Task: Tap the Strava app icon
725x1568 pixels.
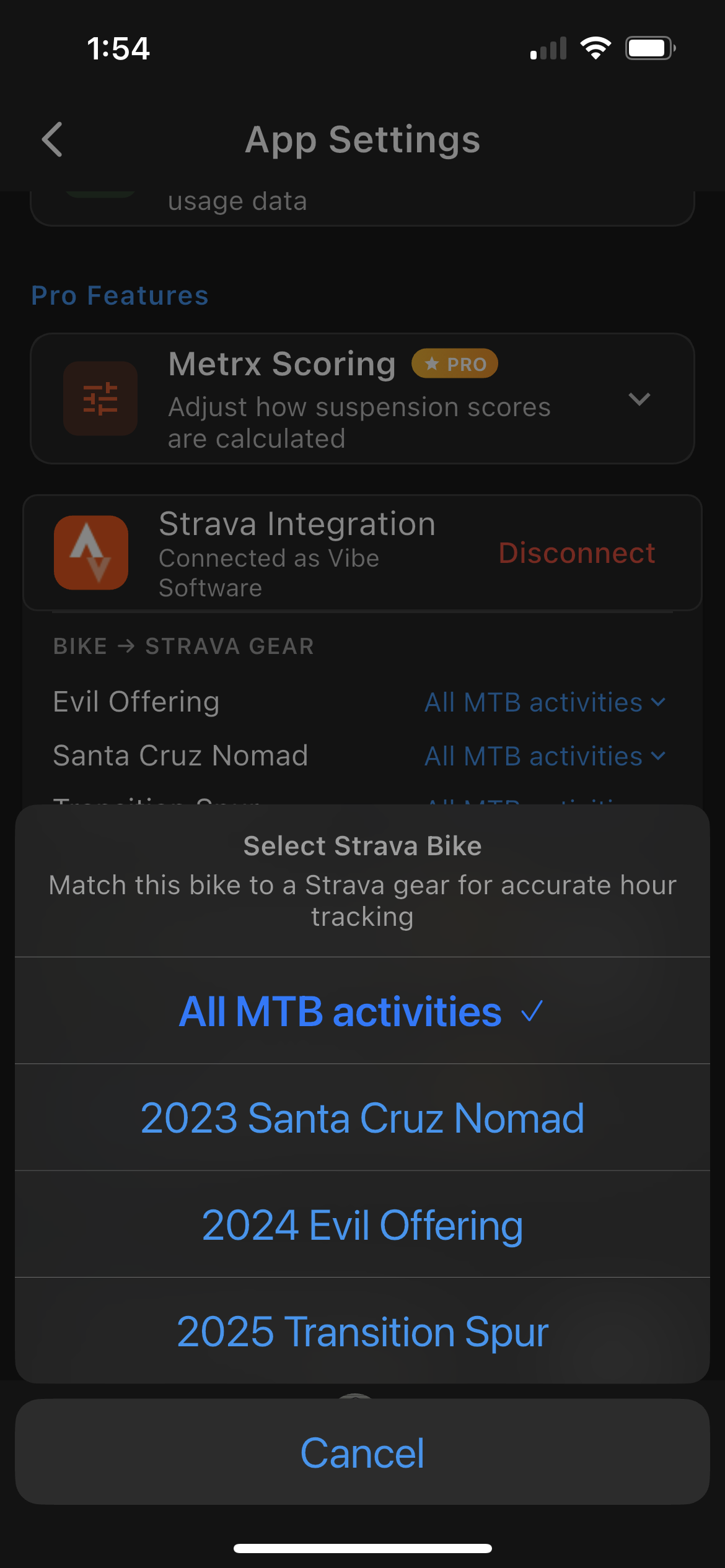Action: tap(90, 552)
